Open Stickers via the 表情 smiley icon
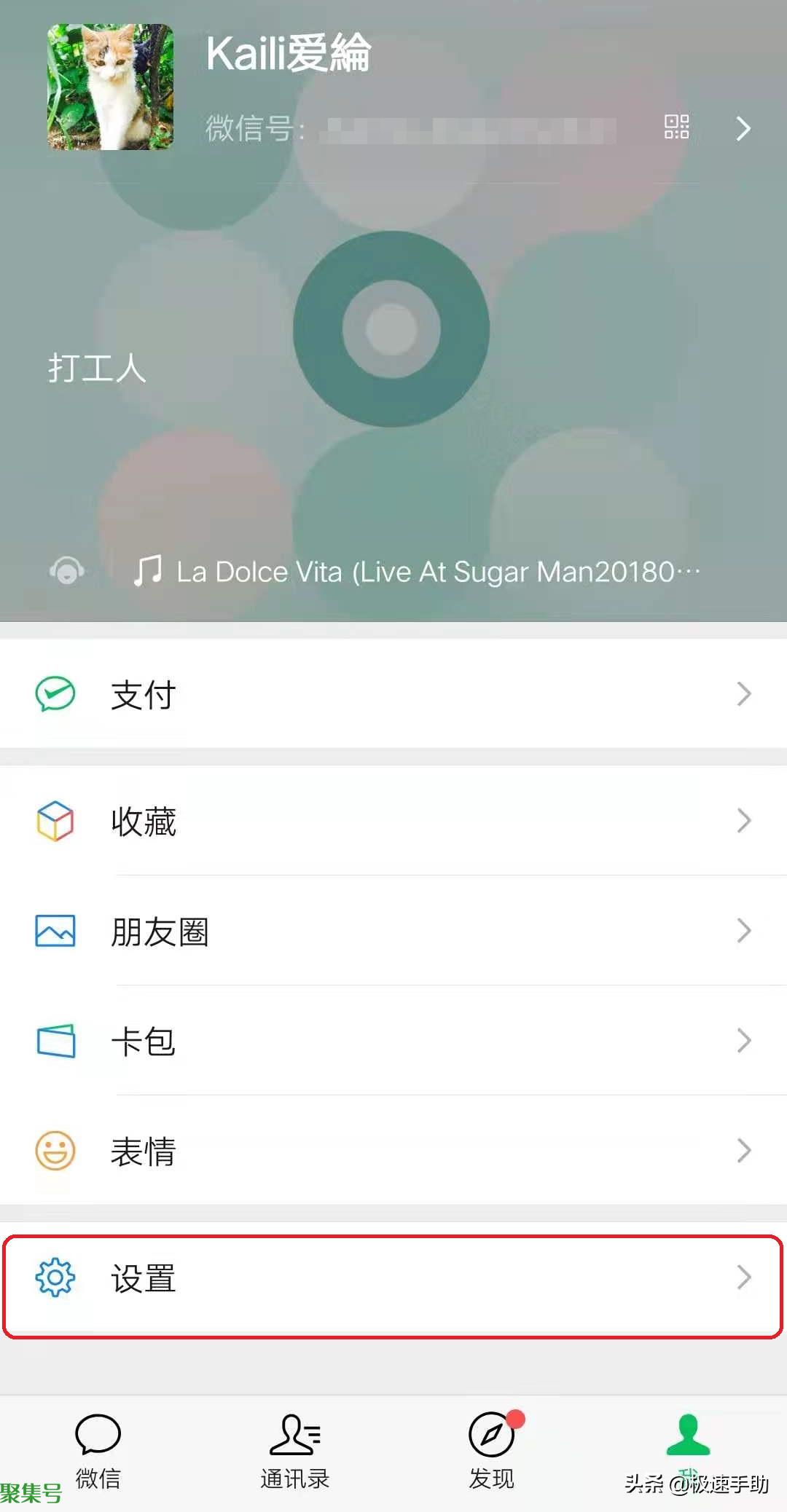 coord(55,1150)
